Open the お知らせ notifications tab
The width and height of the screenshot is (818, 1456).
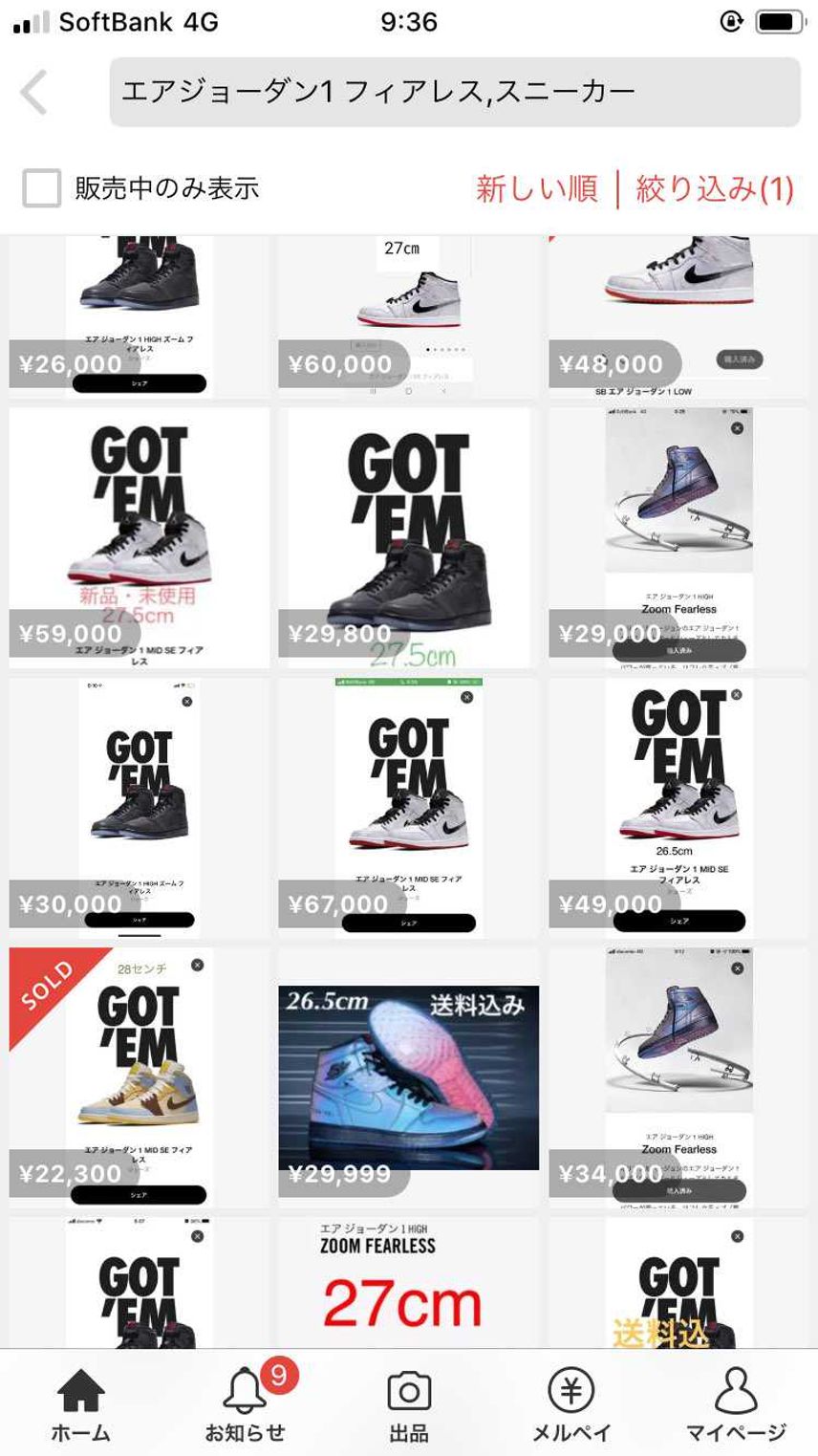pyautogui.click(x=246, y=1402)
